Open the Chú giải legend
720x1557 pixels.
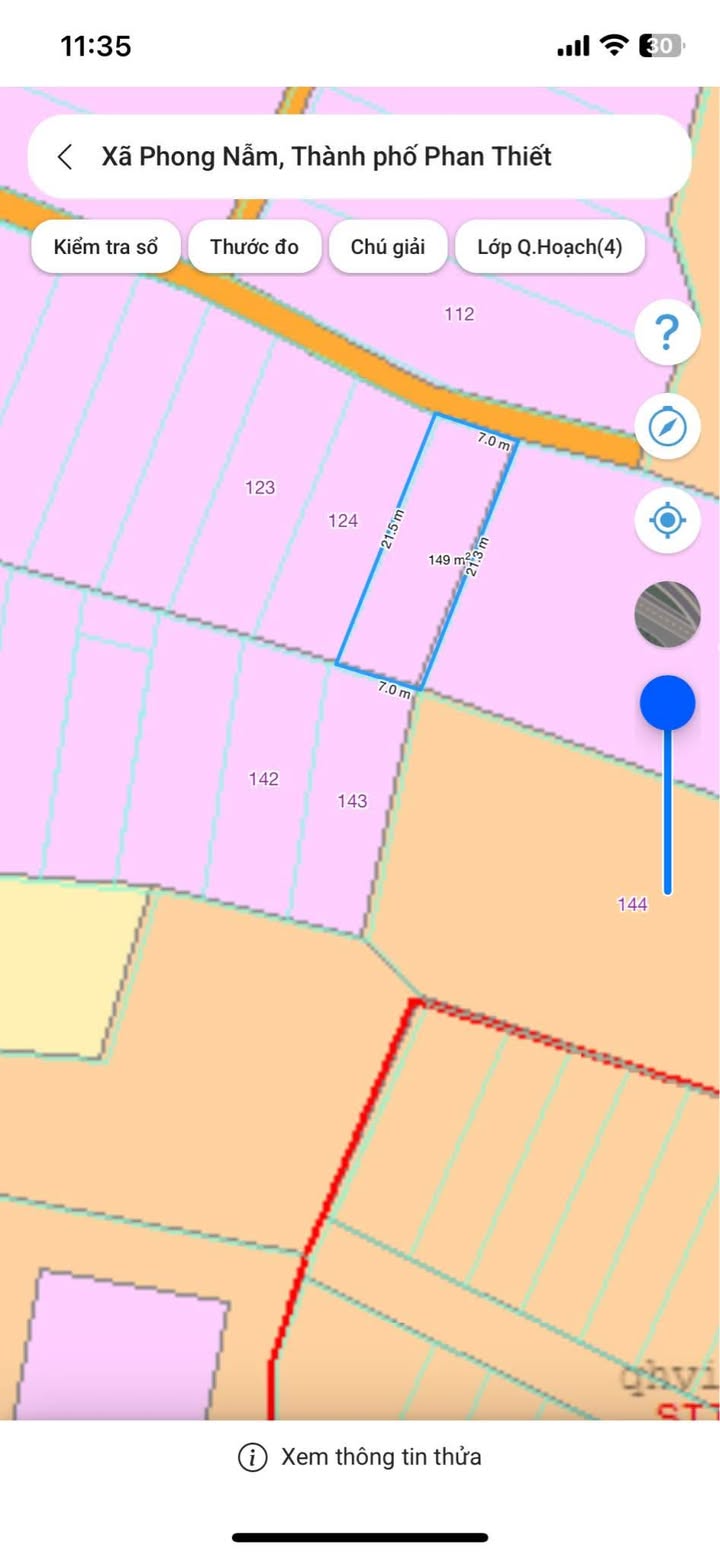pyautogui.click(x=388, y=247)
